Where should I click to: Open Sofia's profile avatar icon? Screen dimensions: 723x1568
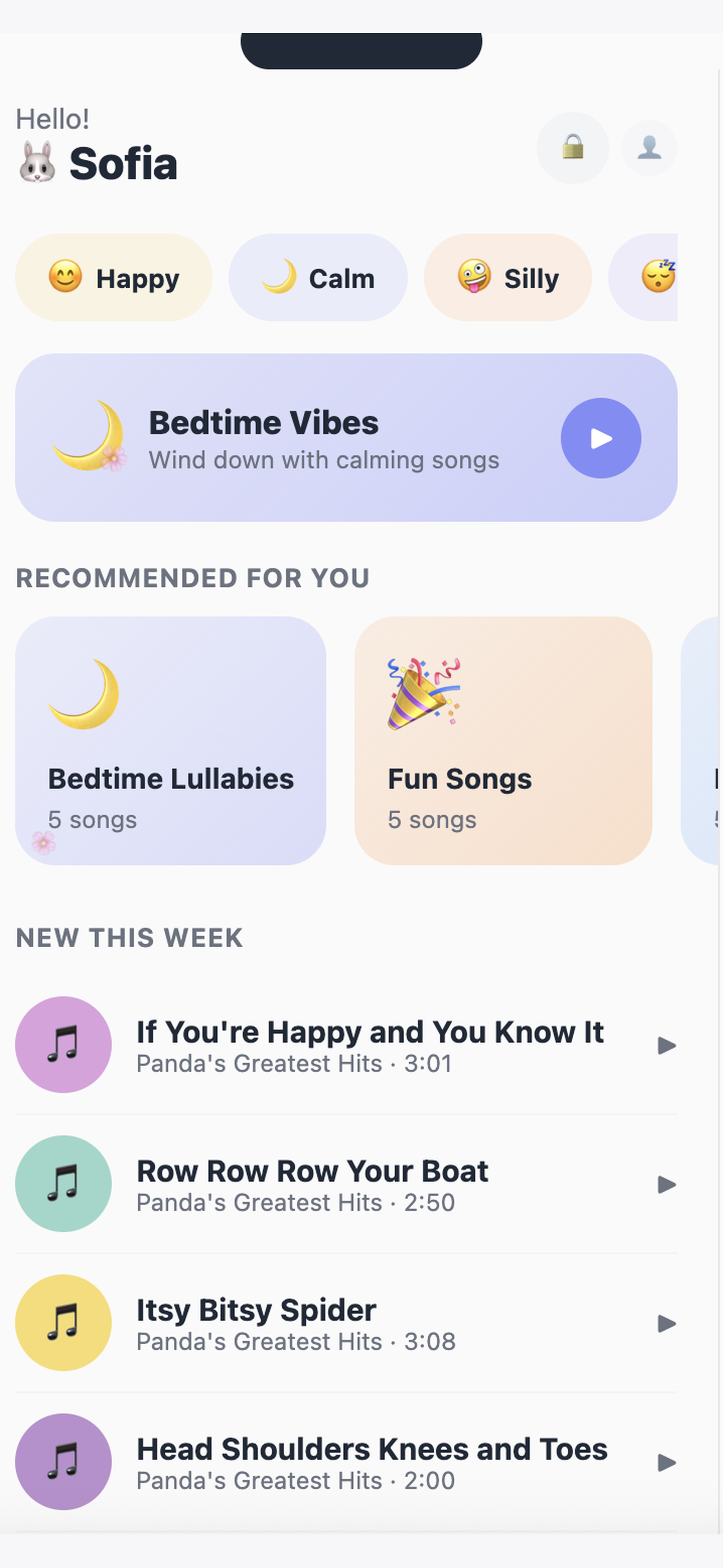(x=650, y=148)
